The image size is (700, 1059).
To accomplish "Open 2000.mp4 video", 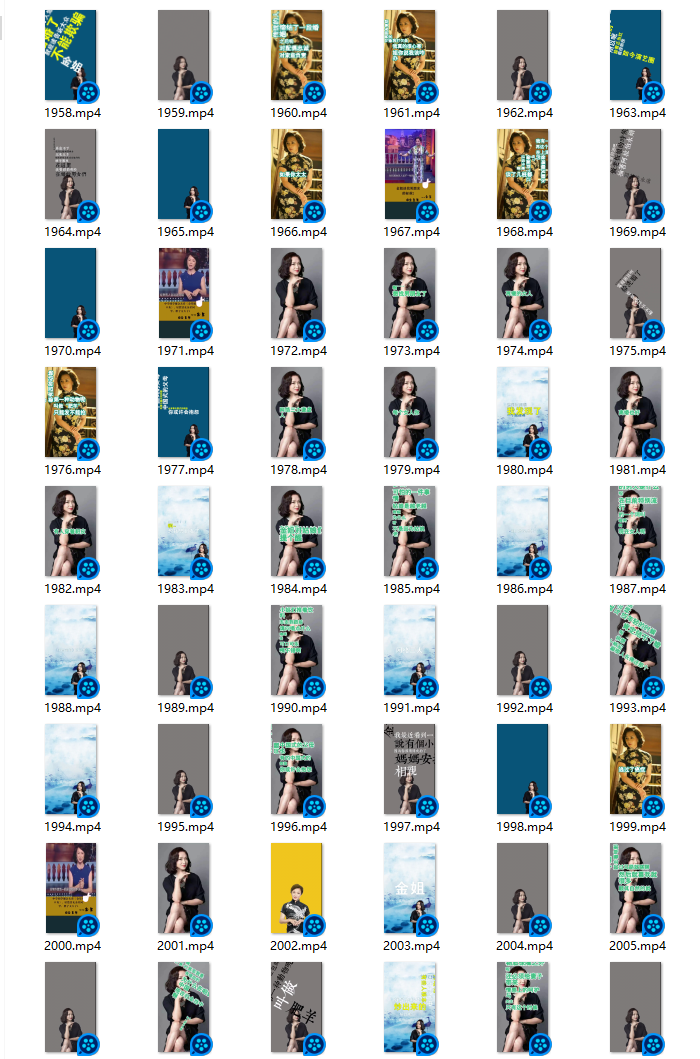I will [71, 888].
